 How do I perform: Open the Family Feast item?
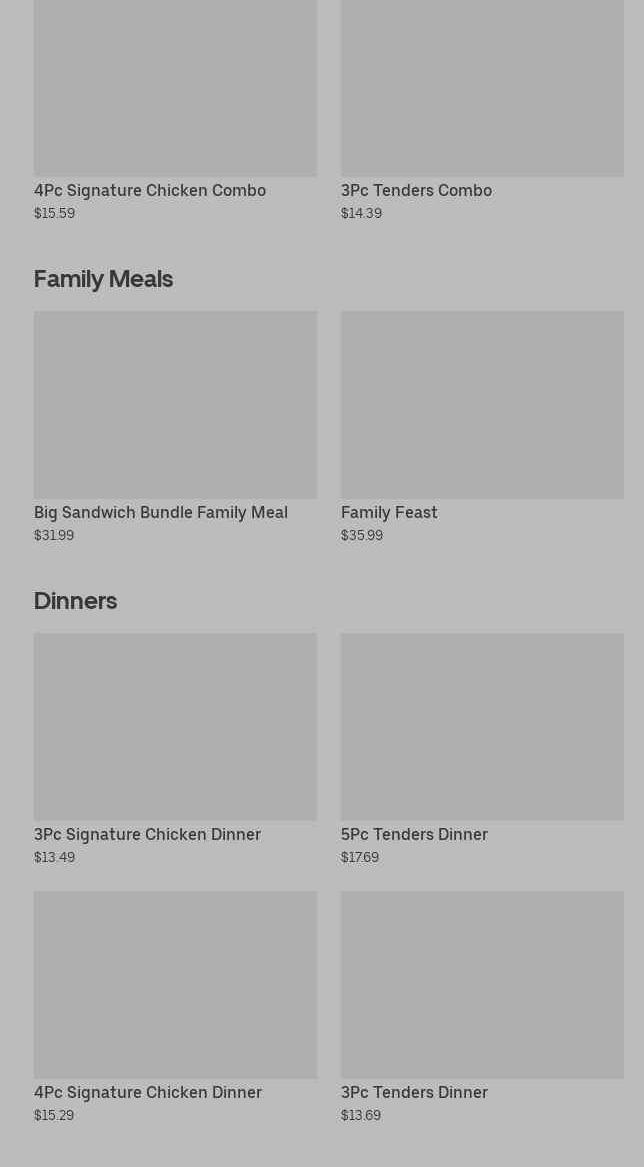click(482, 428)
